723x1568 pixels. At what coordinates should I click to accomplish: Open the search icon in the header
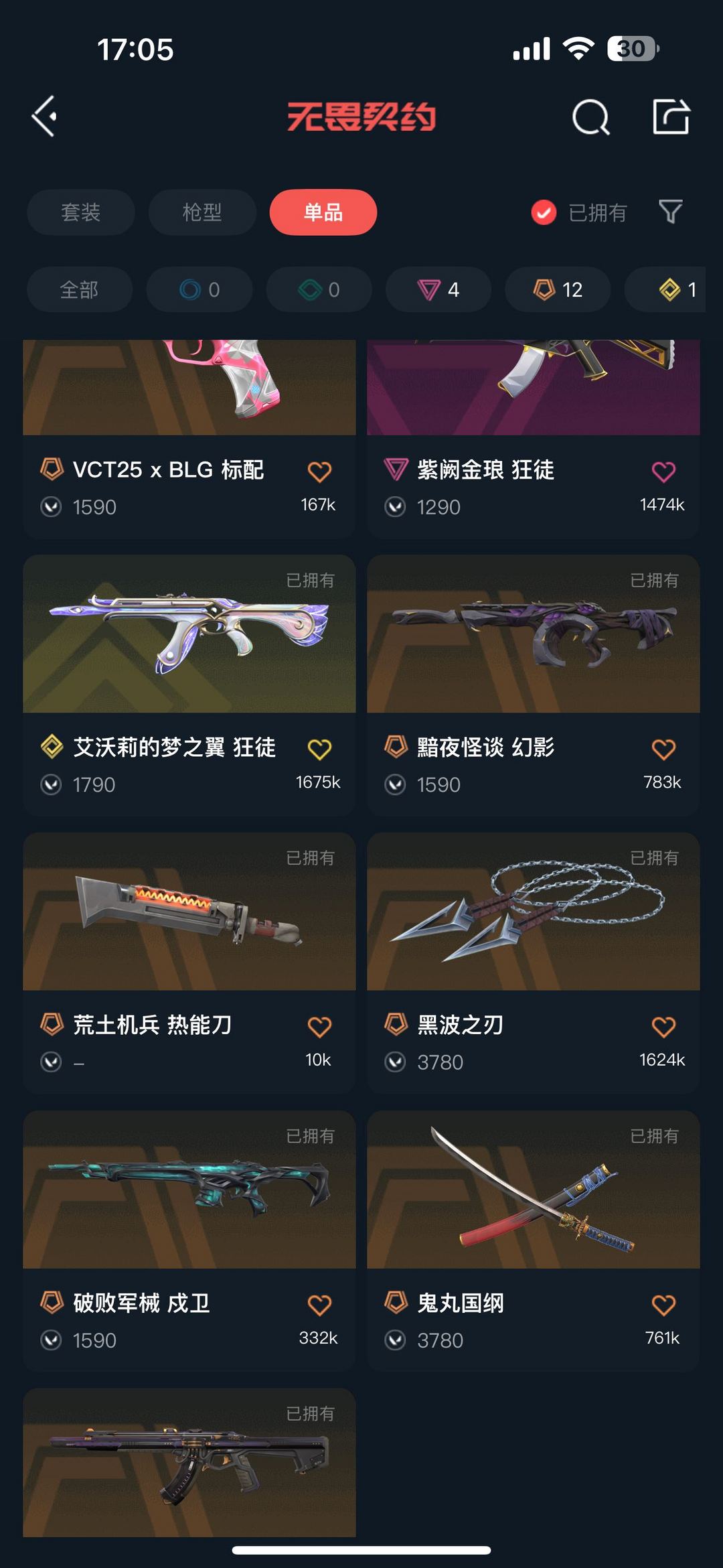(590, 118)
